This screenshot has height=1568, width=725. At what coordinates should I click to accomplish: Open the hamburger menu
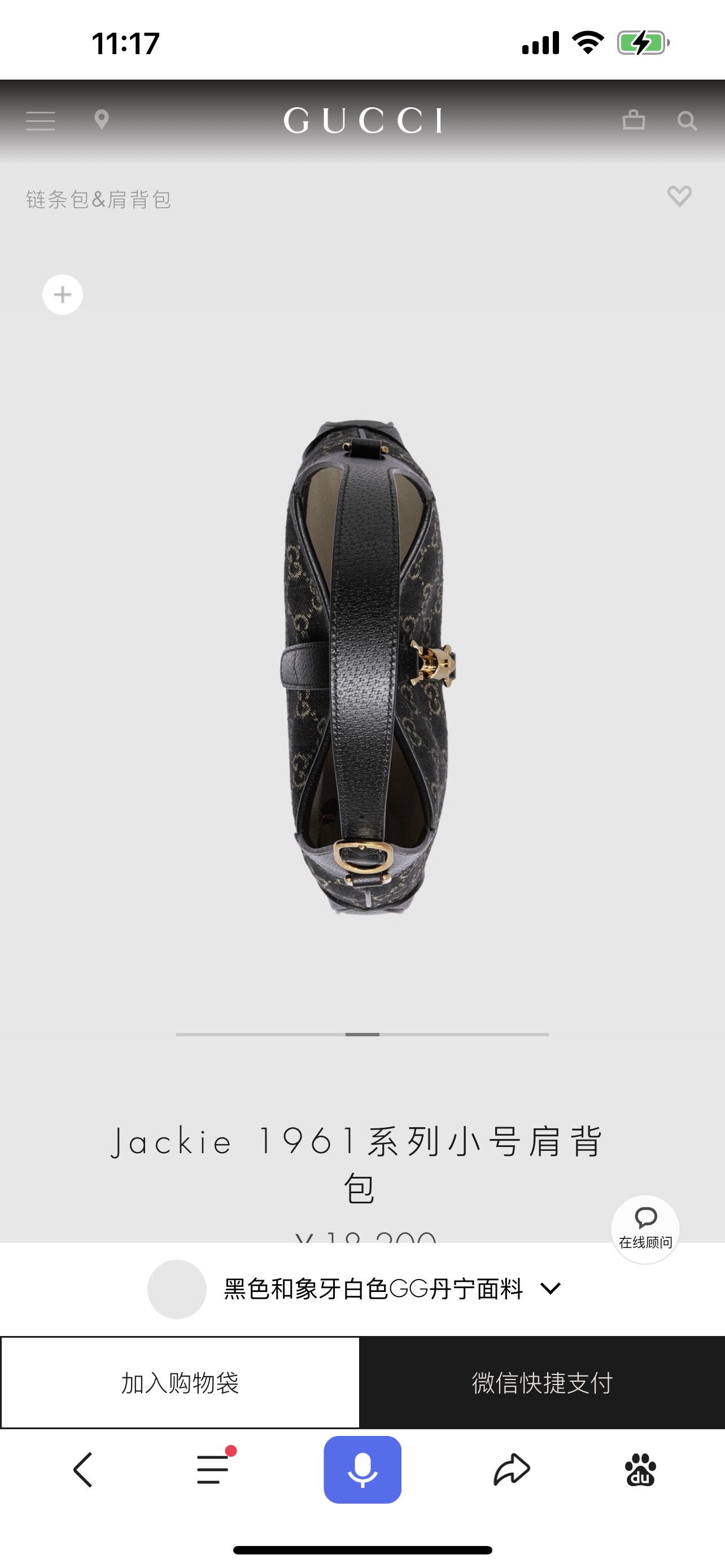pos(41,121)
